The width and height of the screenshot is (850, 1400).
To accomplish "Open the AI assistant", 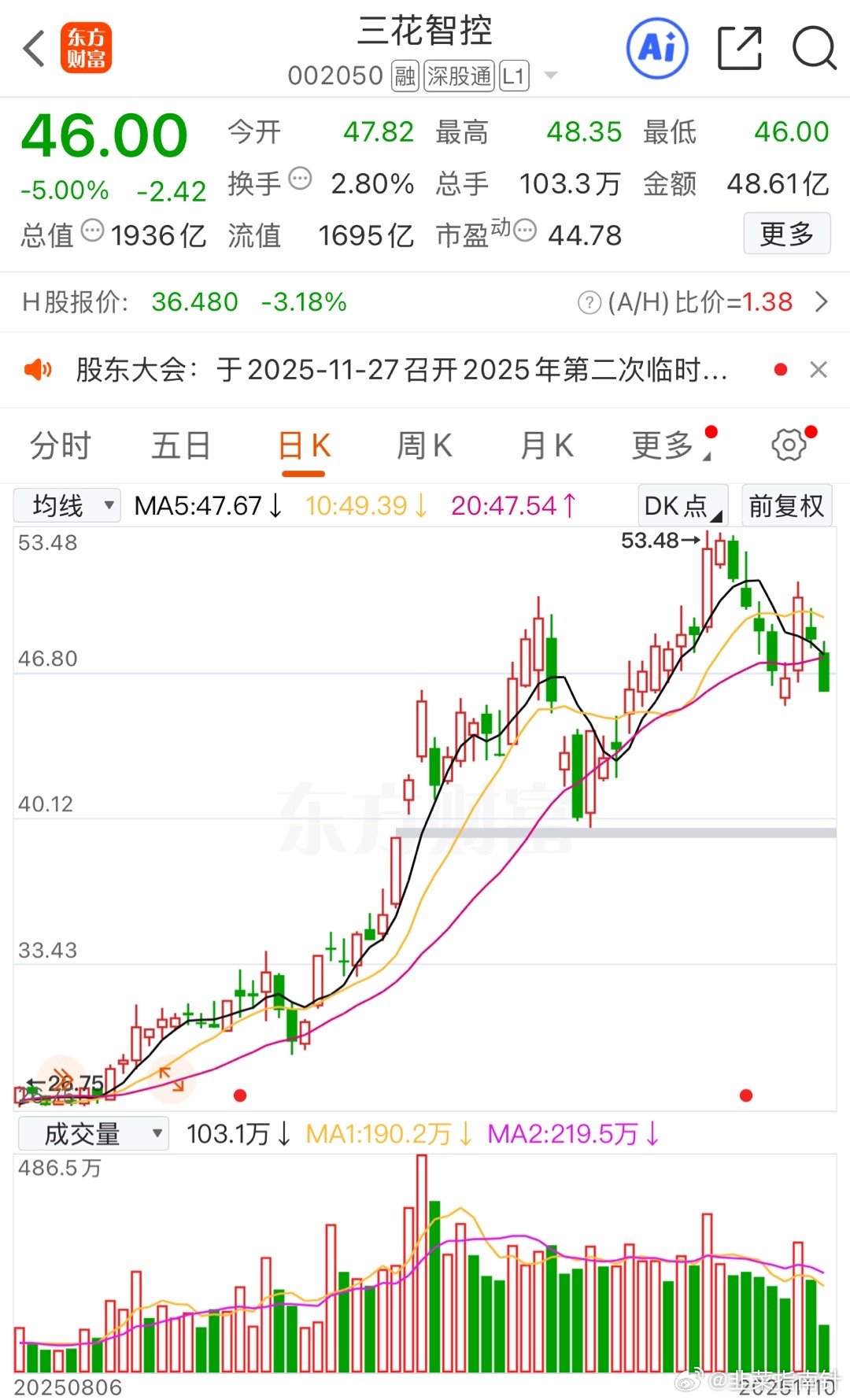I will pyautogui.click(x=657, y=49).
